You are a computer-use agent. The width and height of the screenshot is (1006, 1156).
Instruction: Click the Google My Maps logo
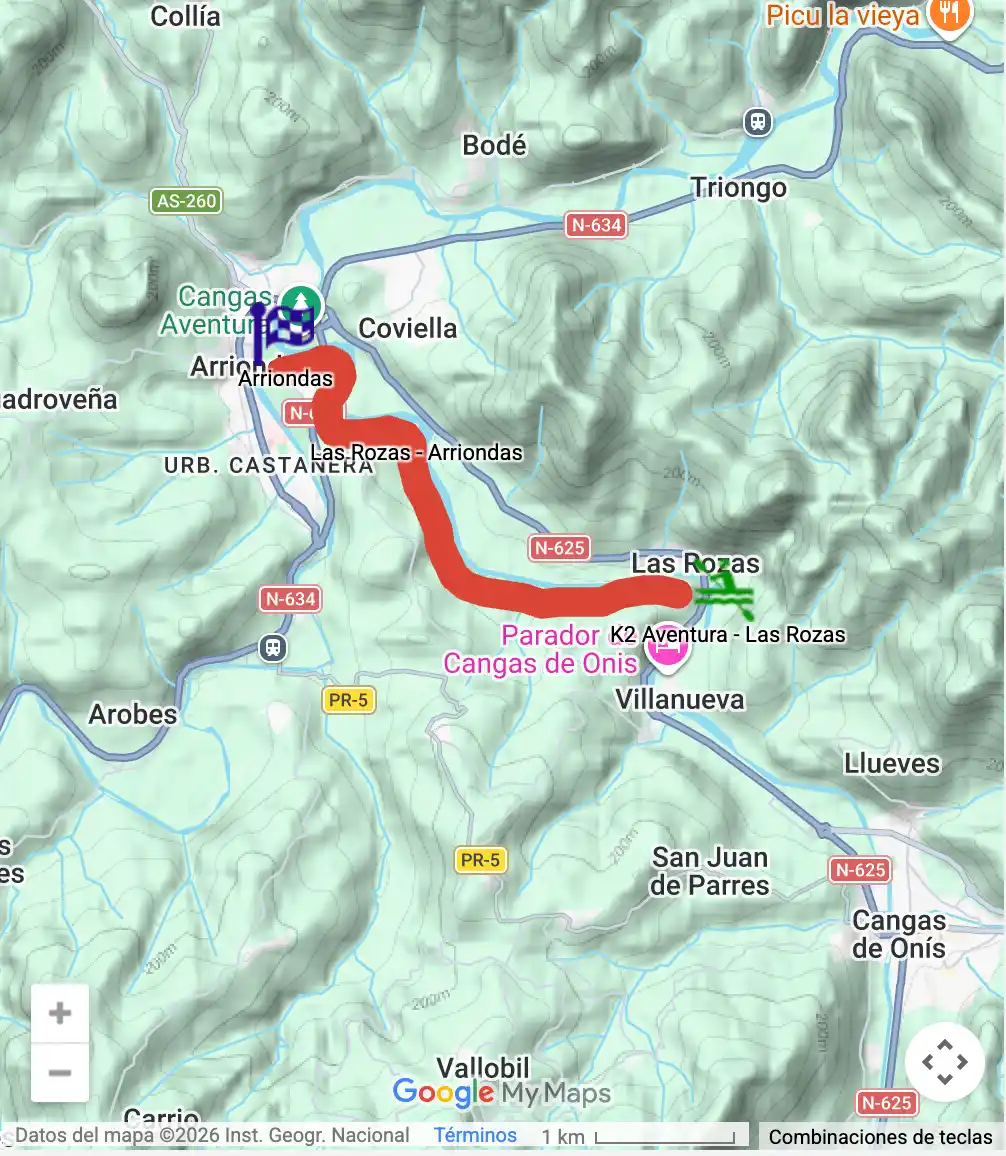click(x=500, y=1093)
